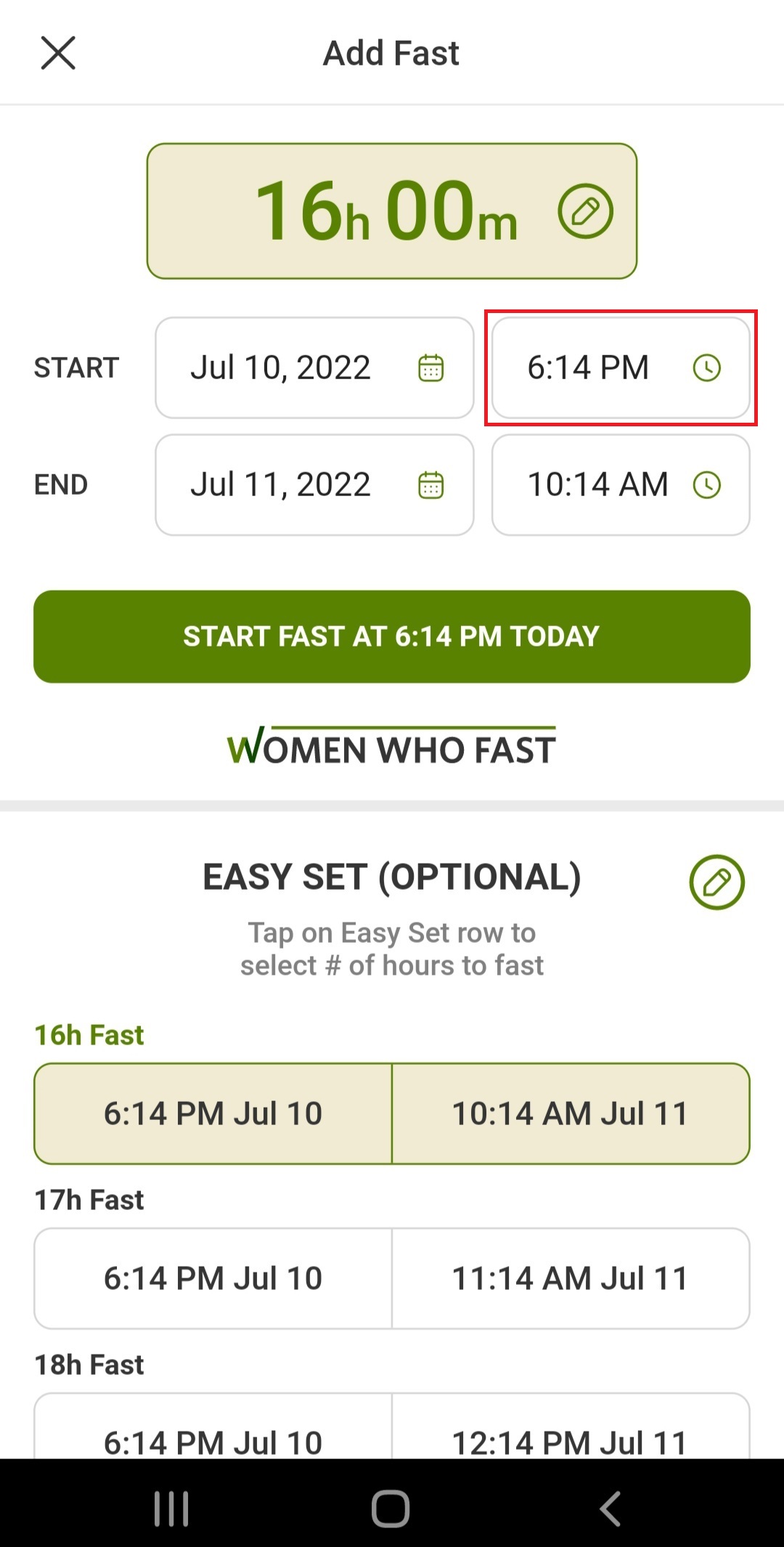Tap the Women Who Fast logo
The height and width of the screenshot is (1547, 784).
391,746
